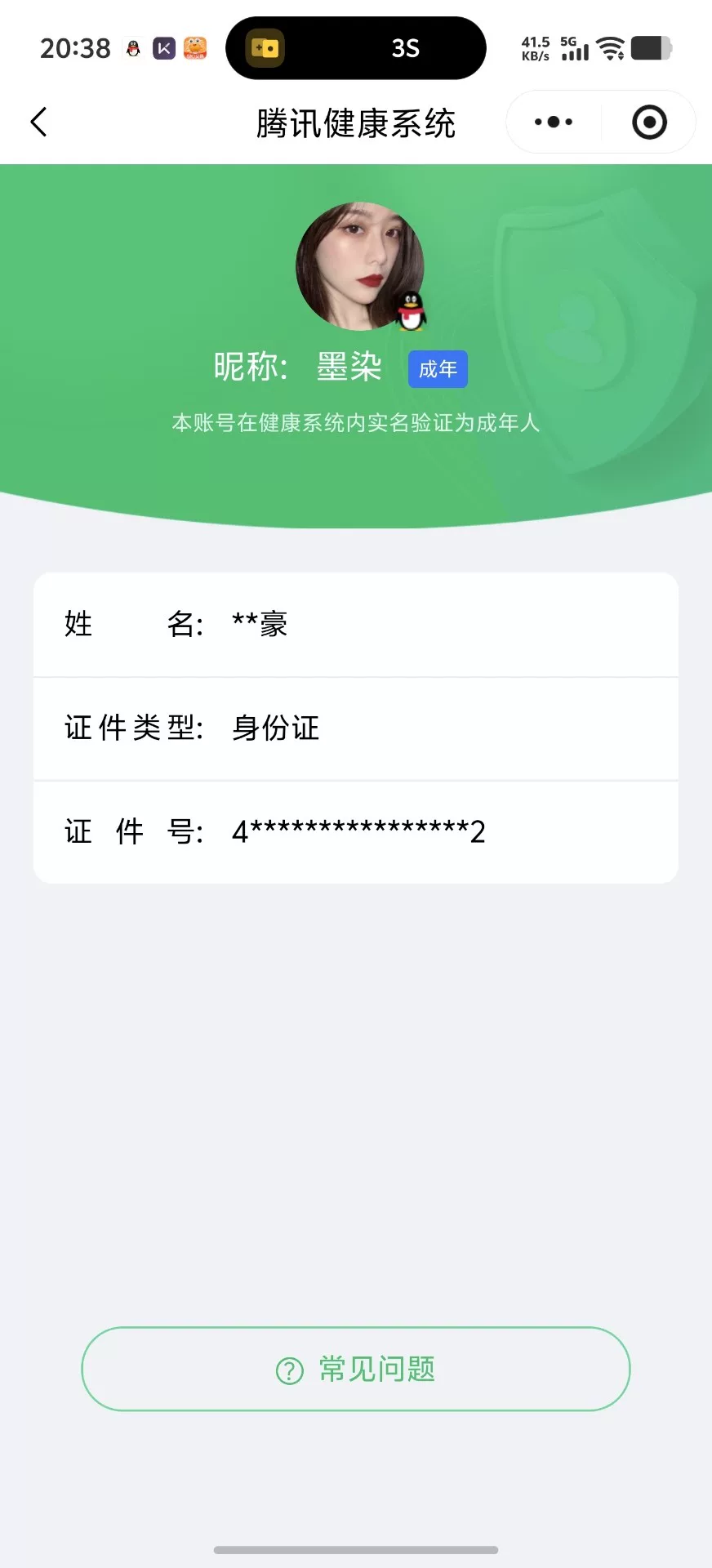Open the mini program more options menu
This screenshot has height=1568, width=712.
click(552, 121)
